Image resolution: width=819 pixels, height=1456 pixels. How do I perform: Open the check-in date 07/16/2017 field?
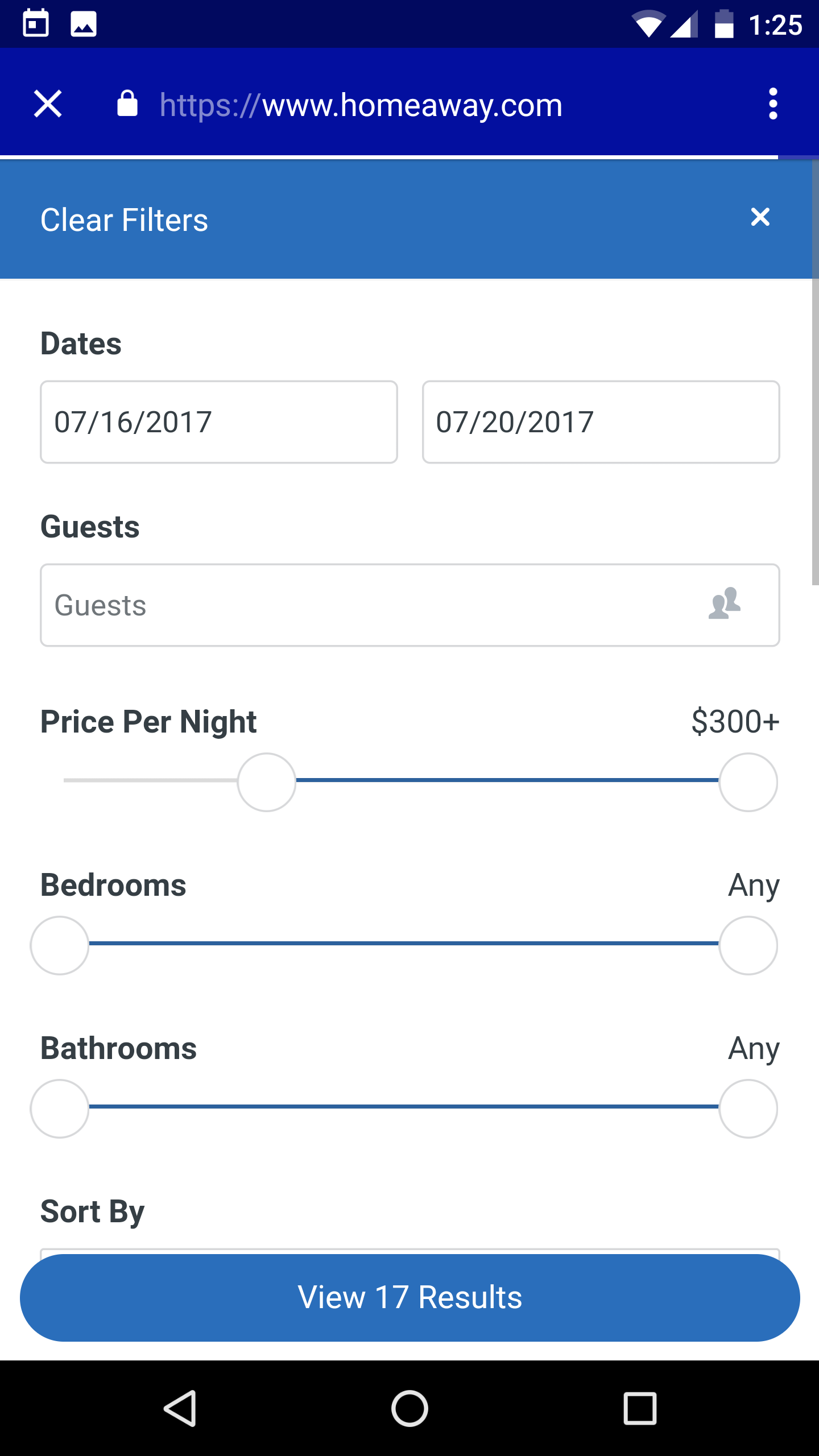[219, 422]
